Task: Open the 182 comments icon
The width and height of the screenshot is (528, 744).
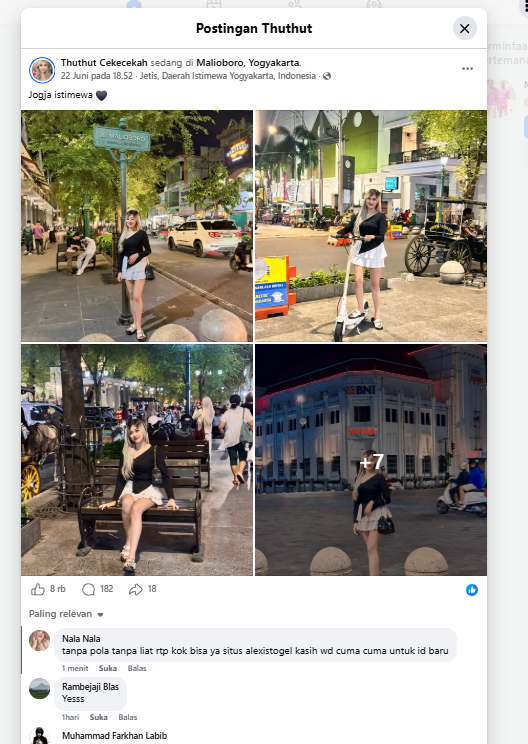Action: pos(88,589)
